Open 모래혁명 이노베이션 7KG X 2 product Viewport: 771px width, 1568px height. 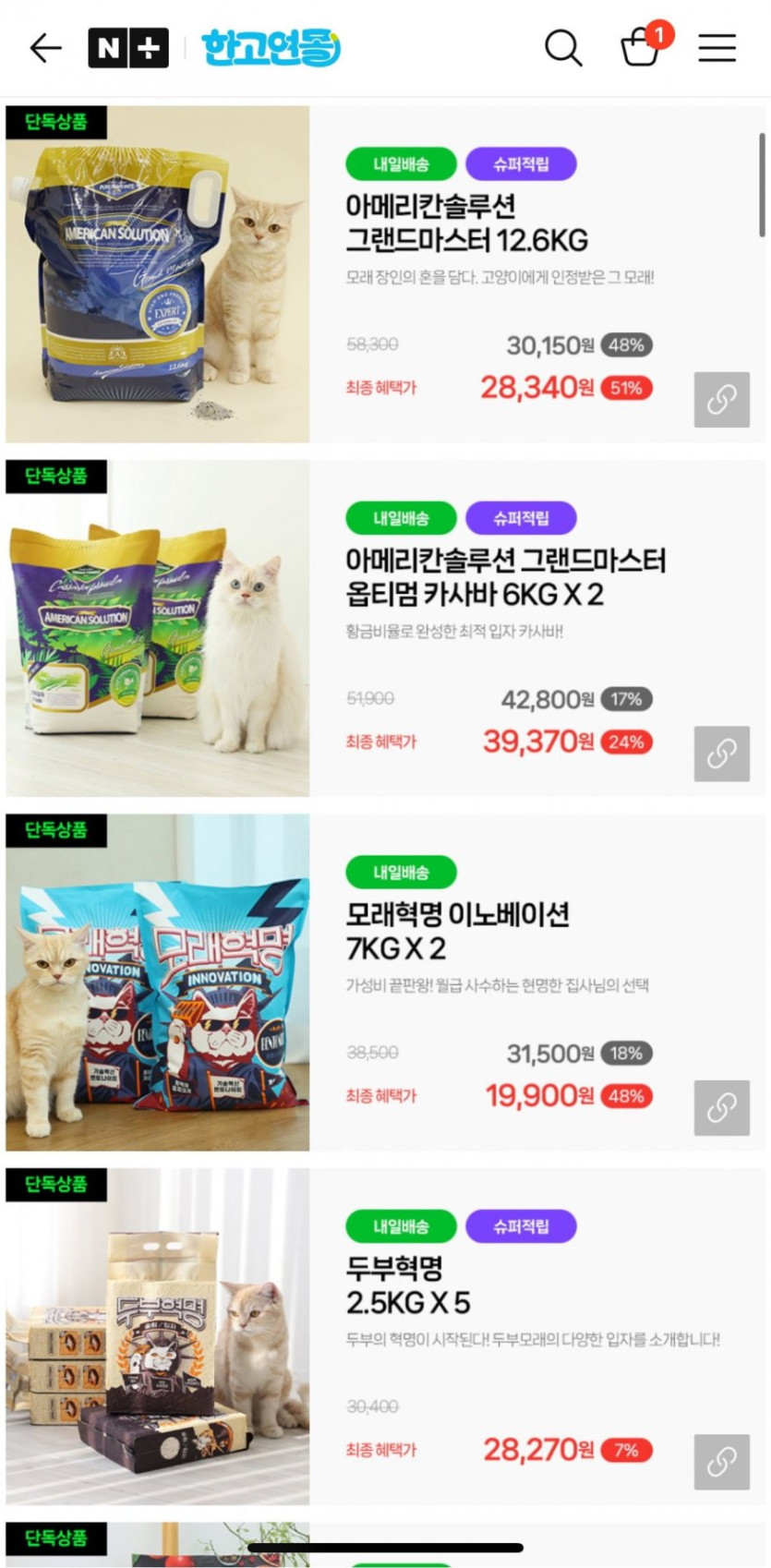point(457,931)
